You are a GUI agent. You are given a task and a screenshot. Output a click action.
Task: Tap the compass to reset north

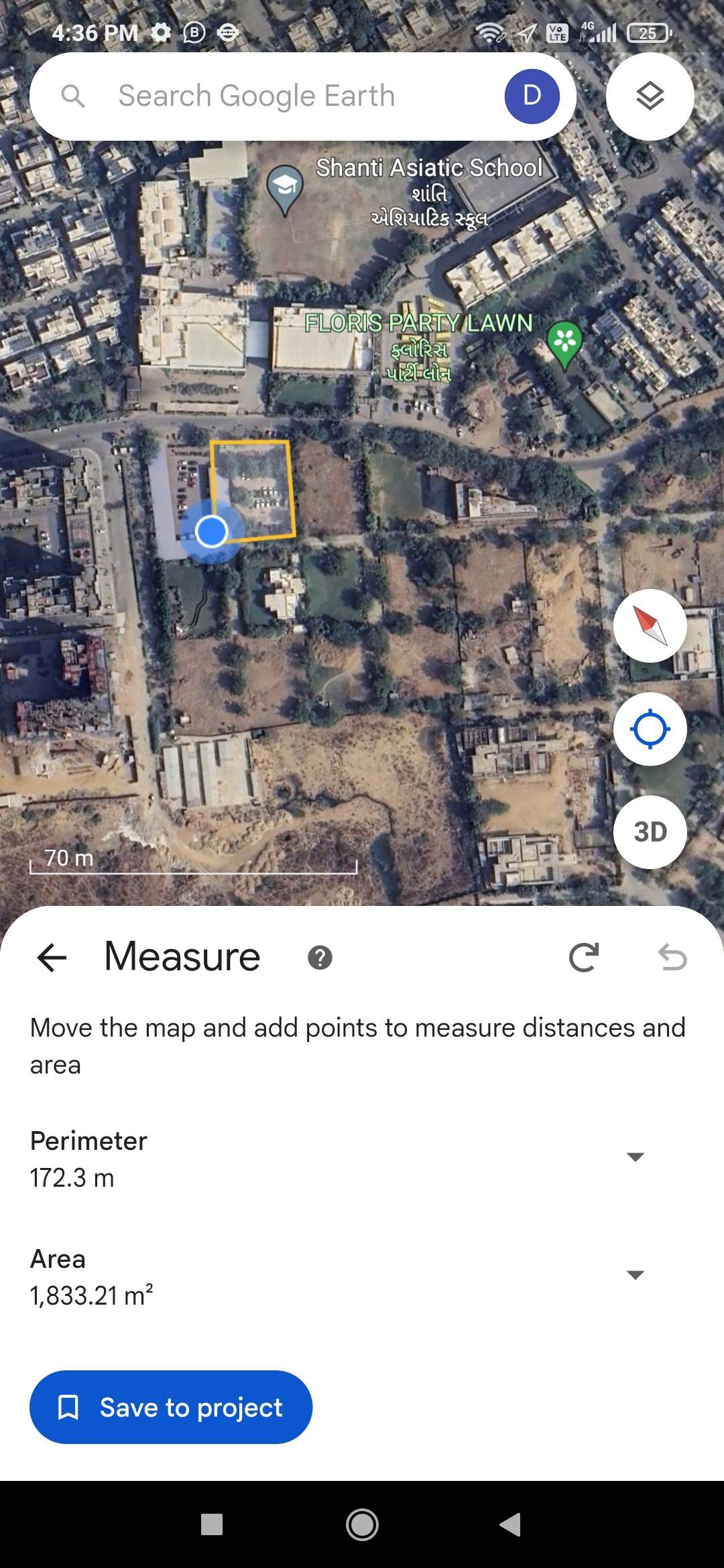[x=650, y=626]
